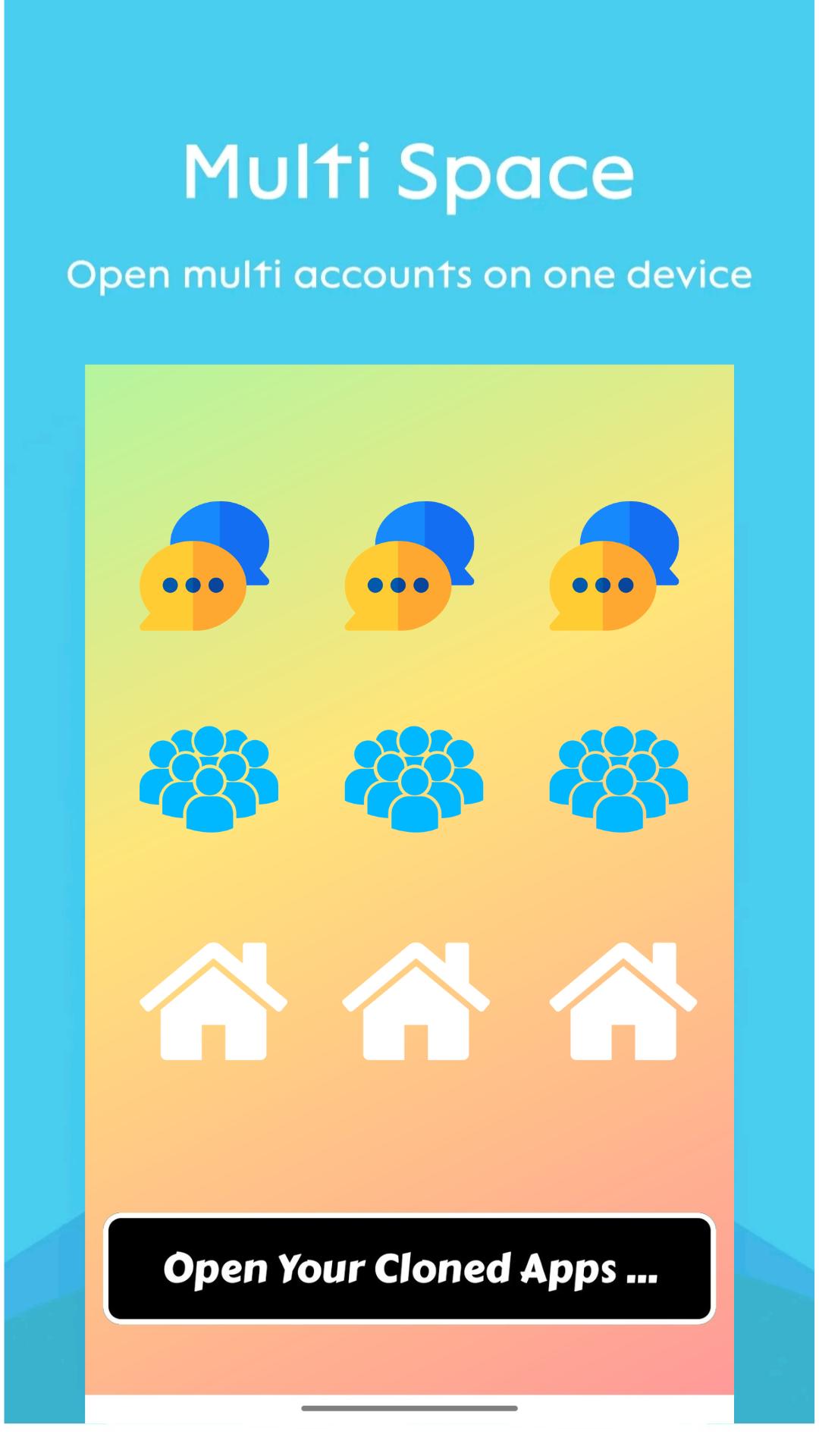
Task: Tap the Open Your Cloned Apps button
Action: (409, 1269)
